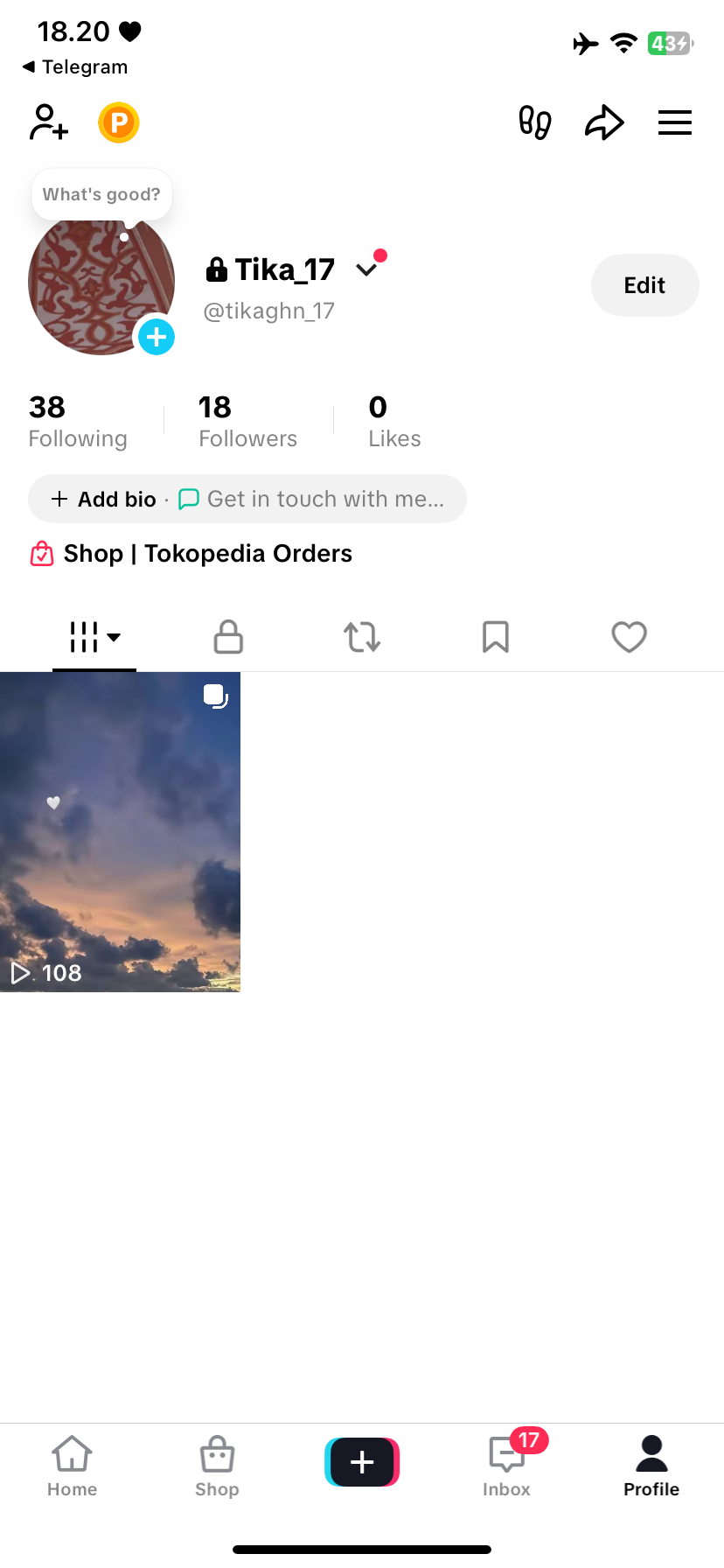Screen dimensions: 724x1568
Task: Open the footprints profile views icon
Action: (534, 122)
